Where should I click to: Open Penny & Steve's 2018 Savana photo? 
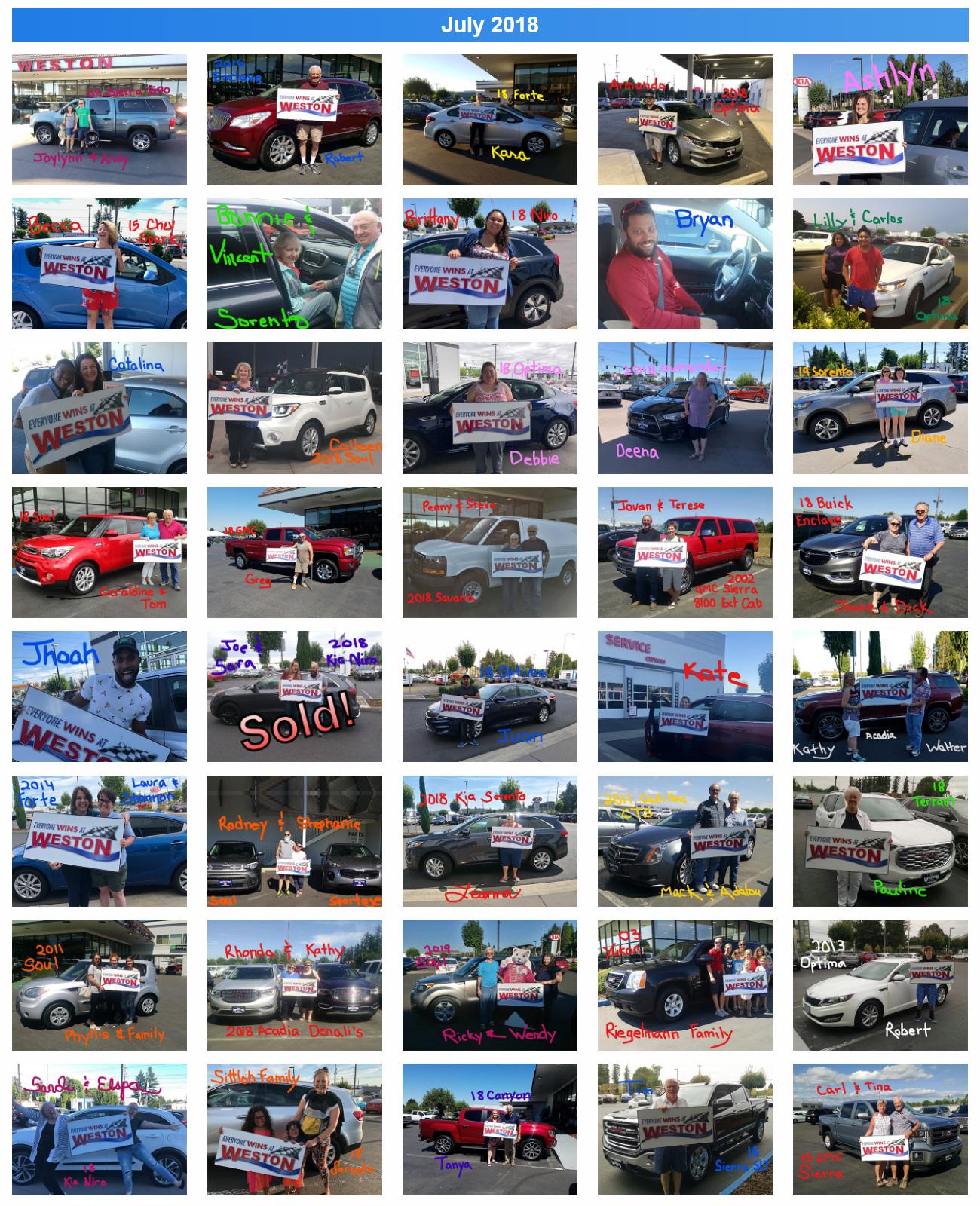(x=489, y=552)
